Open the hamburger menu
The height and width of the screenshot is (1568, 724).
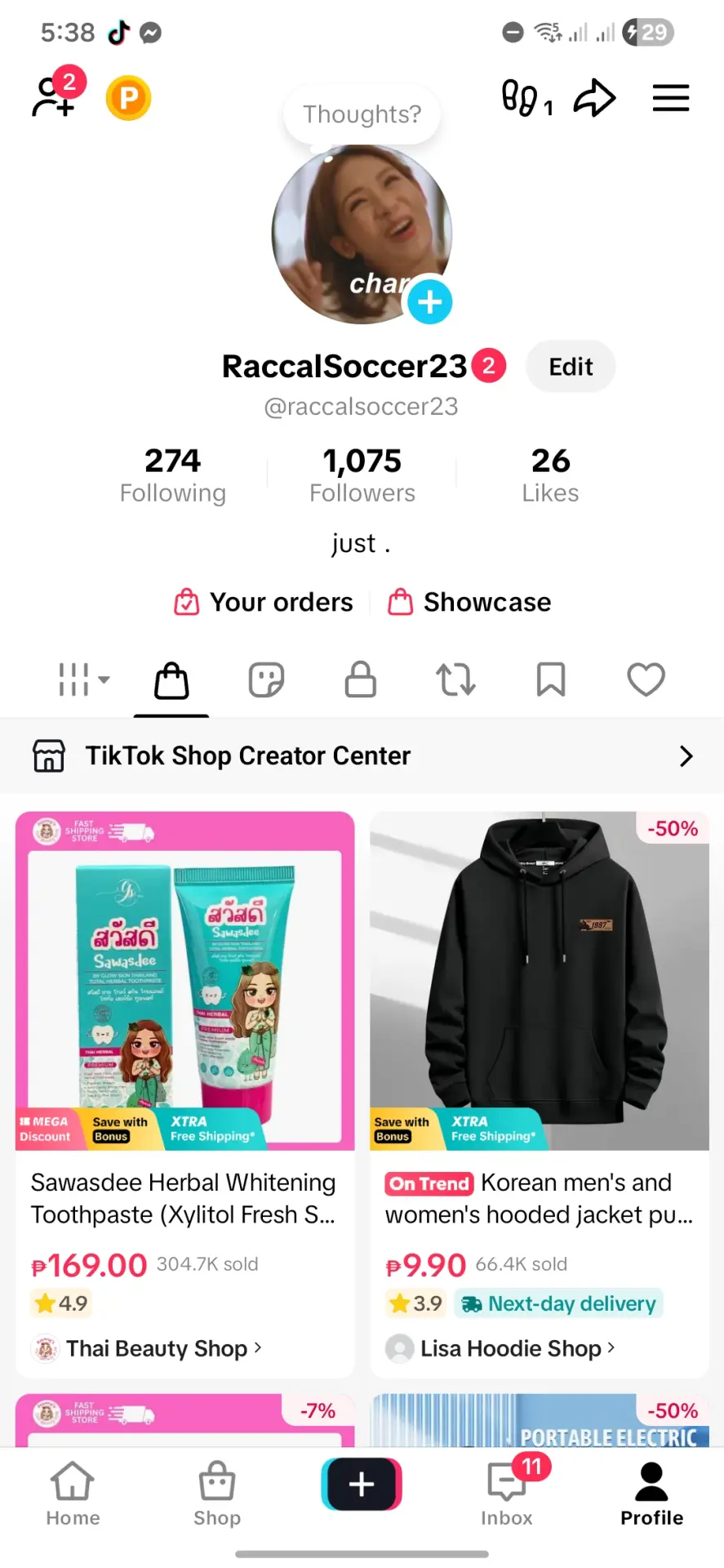pos(671,98)
